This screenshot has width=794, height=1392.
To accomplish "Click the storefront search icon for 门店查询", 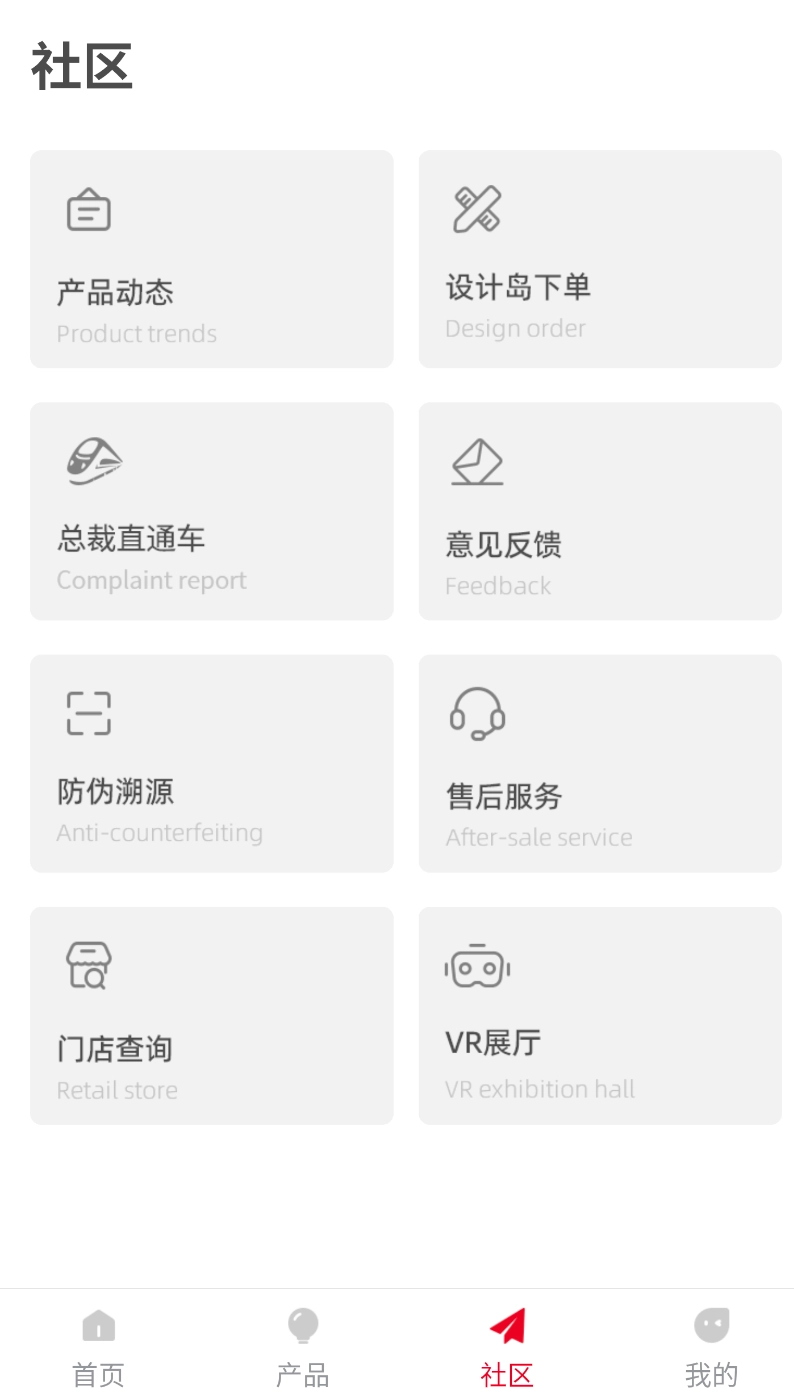I will click(88, 965).
